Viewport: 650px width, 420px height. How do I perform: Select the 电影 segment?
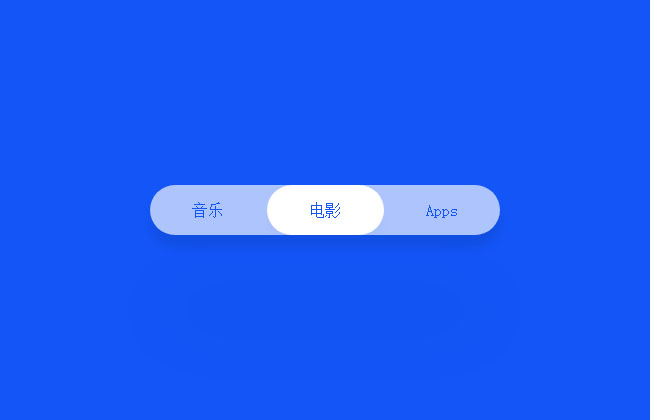tap(325, 210)
